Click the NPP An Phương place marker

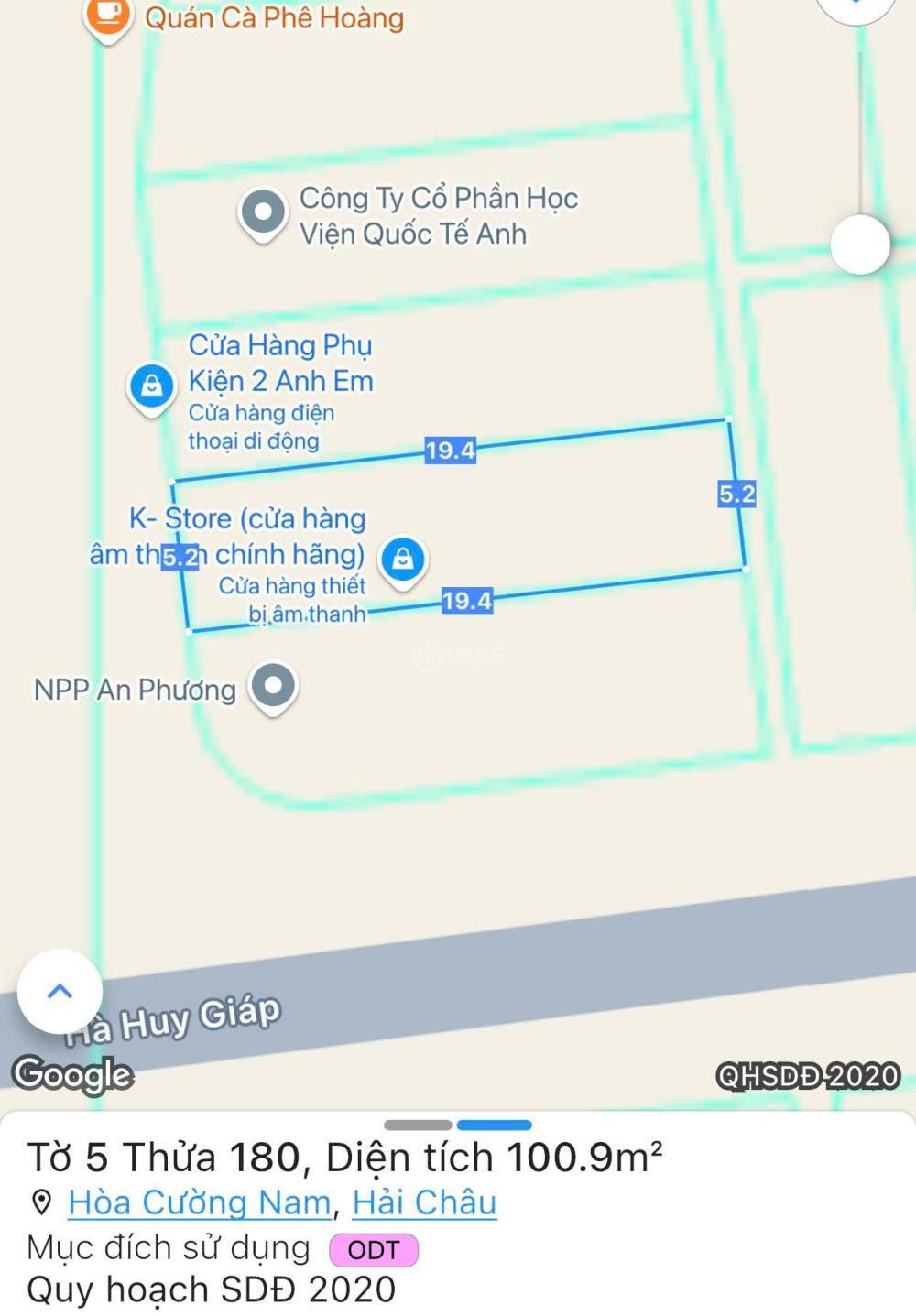click(271, 685)
